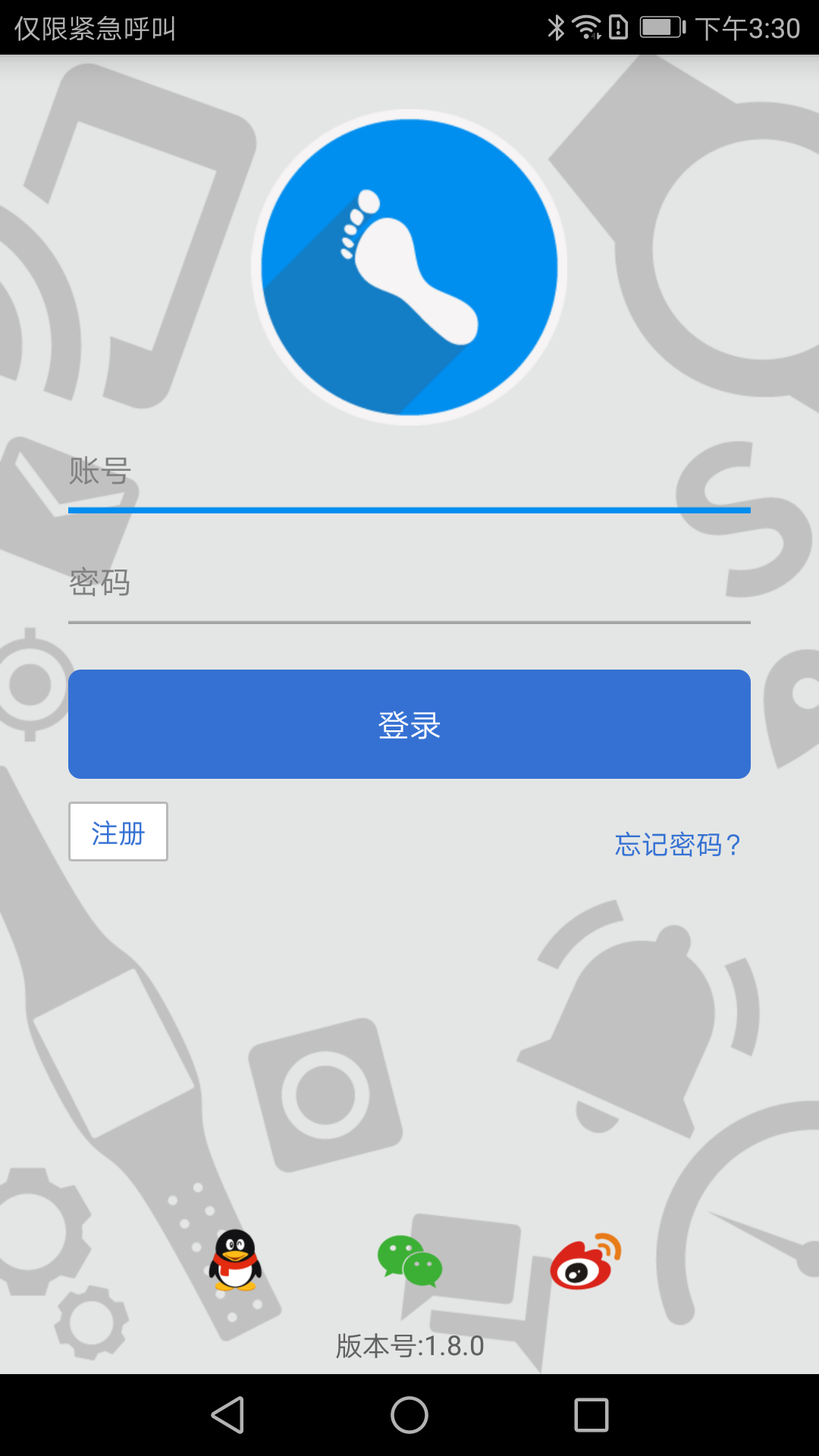
Task: Focus the 密码 password field
Action: coord(409,584)
